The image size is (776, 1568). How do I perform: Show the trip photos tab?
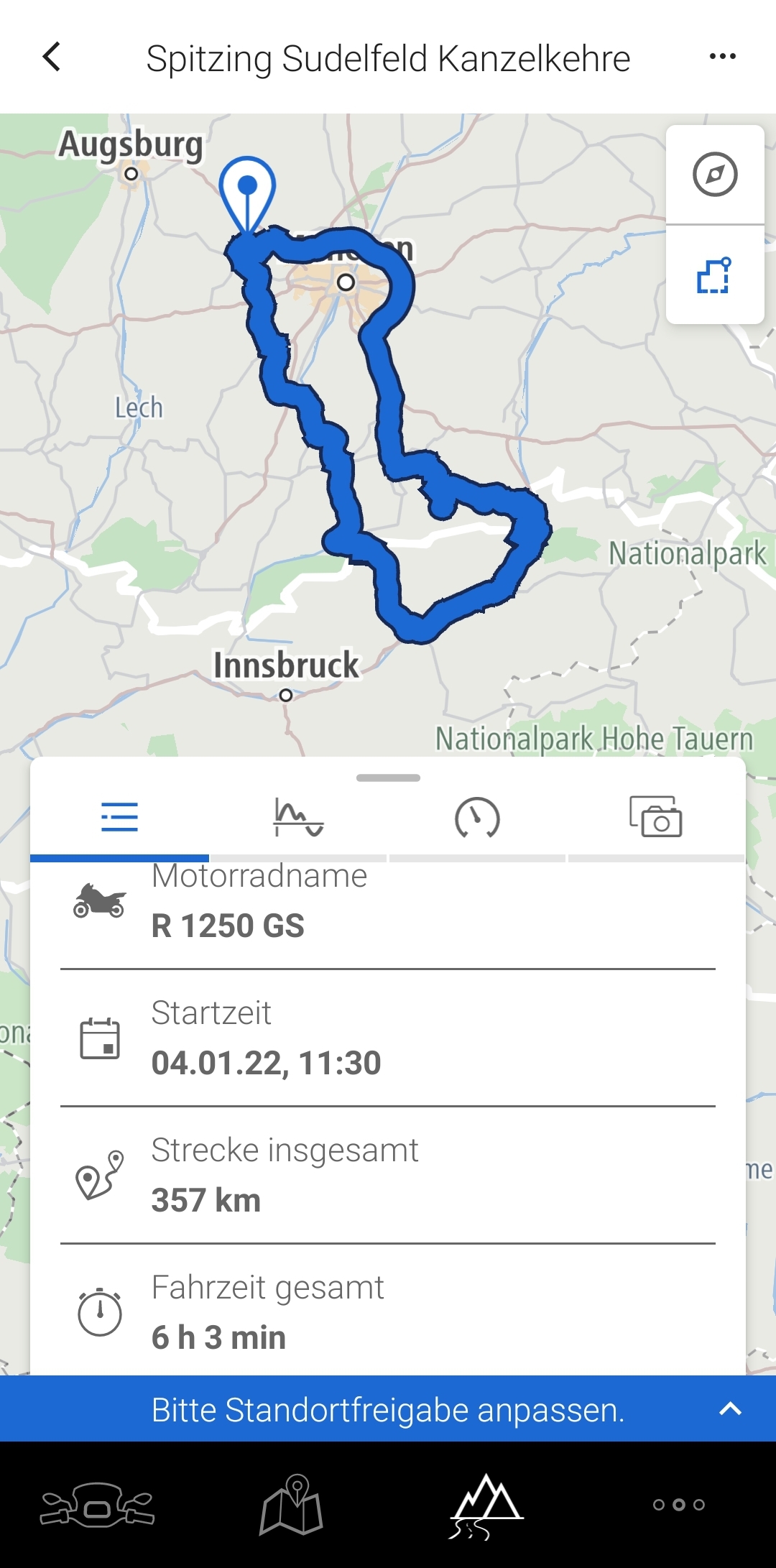coord(655,818)
